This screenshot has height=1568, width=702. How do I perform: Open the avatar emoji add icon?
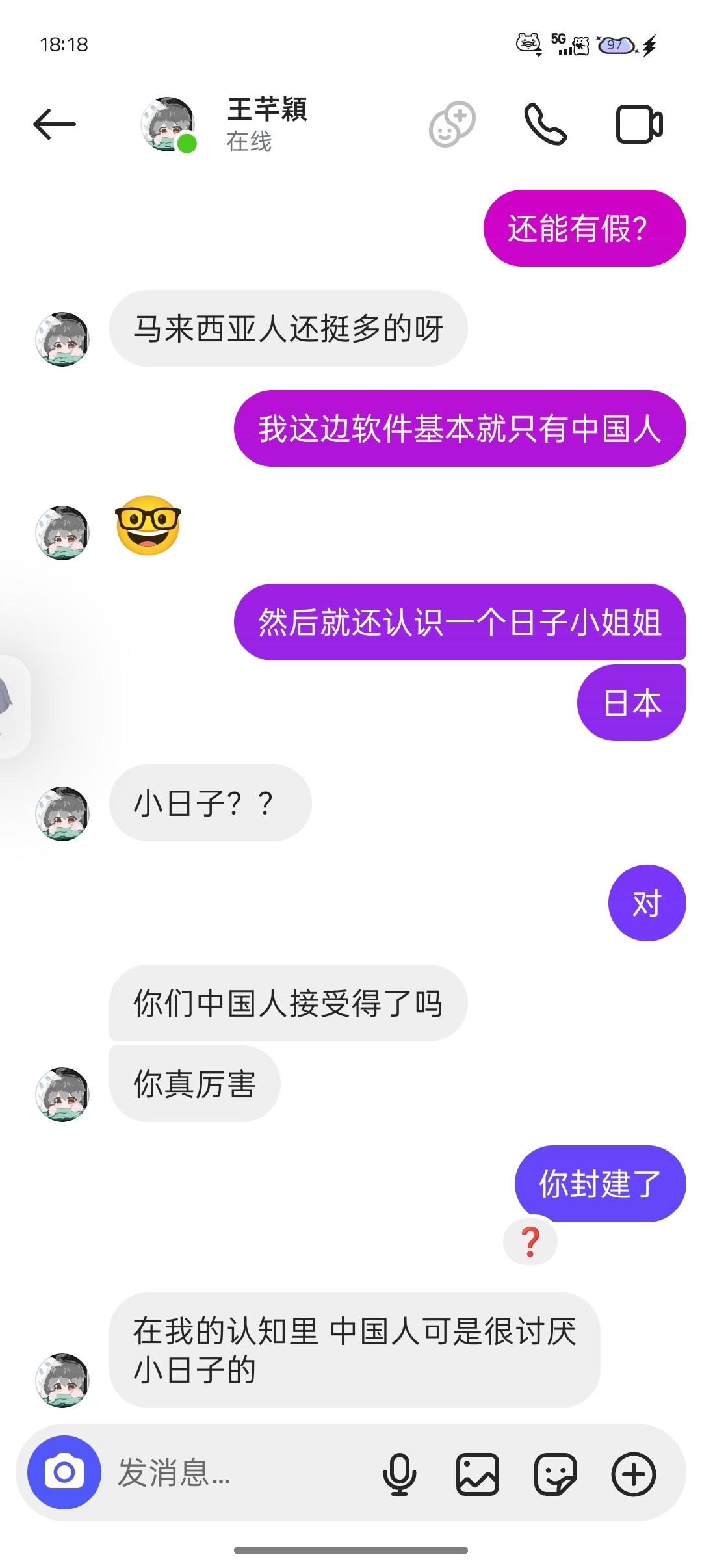(452, 124)
